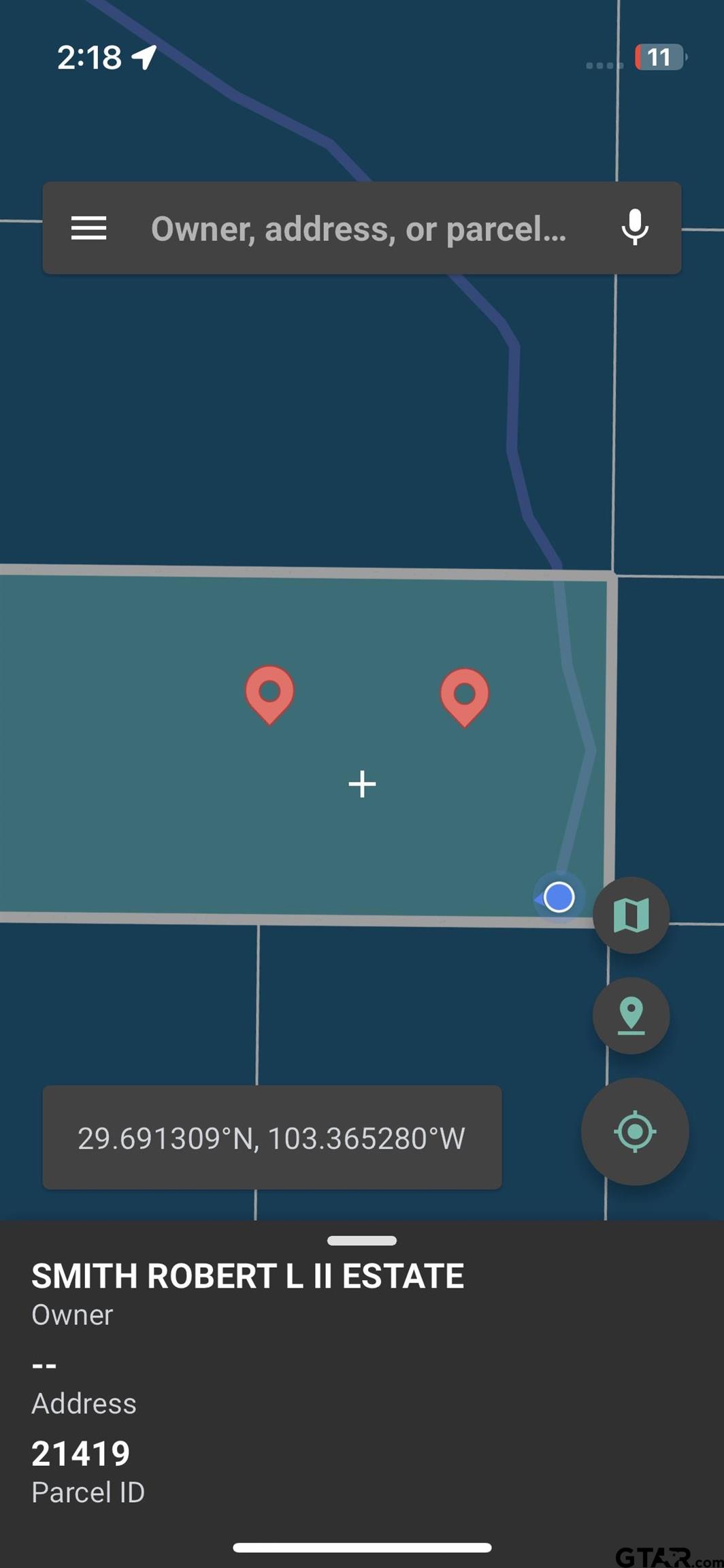Open the map layers button
The height and width of the screenshot is (1568, 724).
click(631, 915)
